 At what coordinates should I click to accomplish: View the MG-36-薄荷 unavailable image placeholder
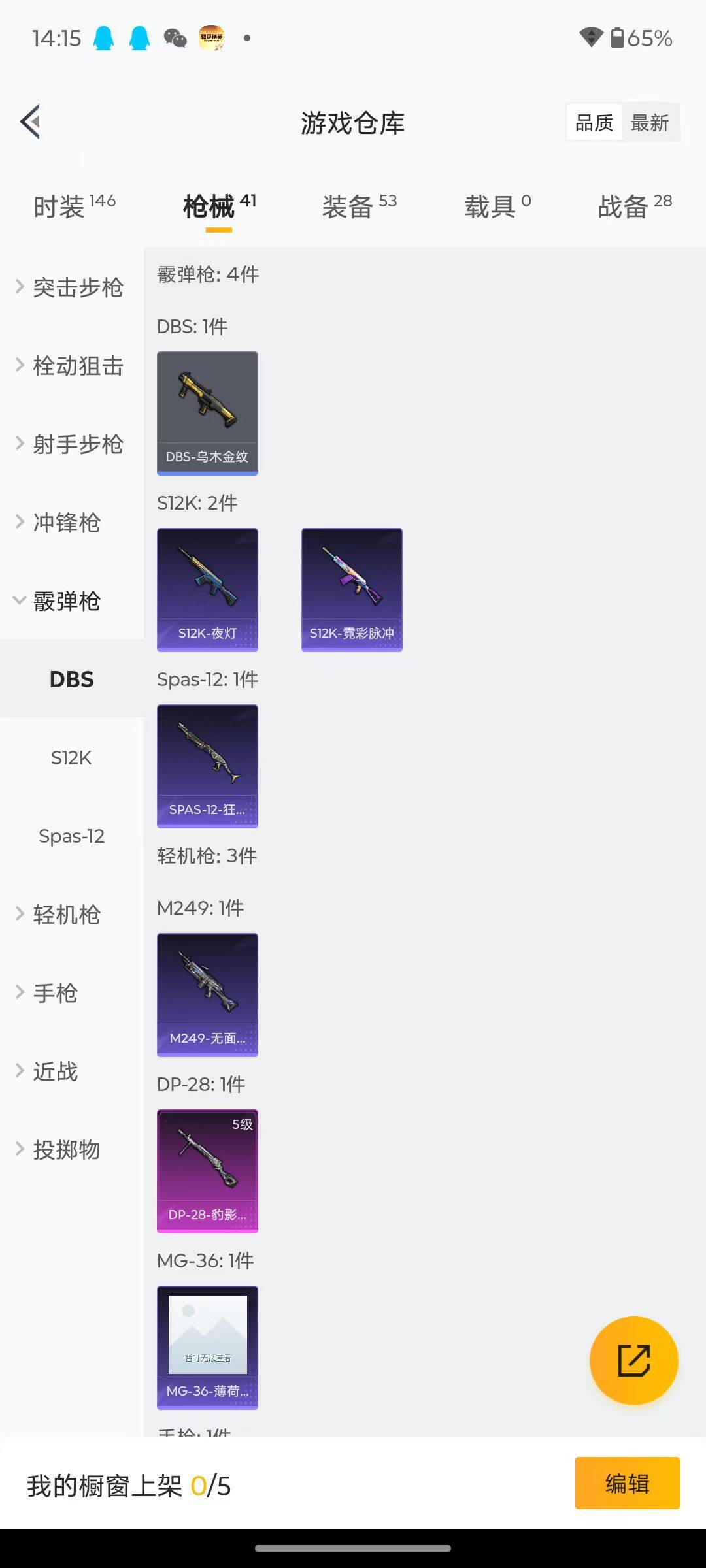click(207, 1334)
